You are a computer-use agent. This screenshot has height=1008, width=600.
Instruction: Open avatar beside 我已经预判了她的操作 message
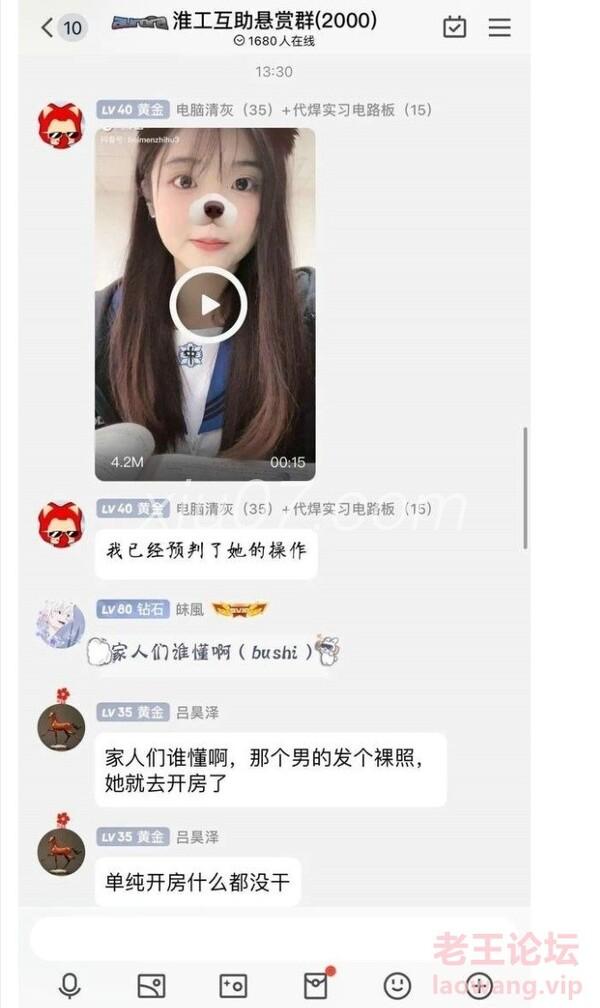(x=61, y=524)
